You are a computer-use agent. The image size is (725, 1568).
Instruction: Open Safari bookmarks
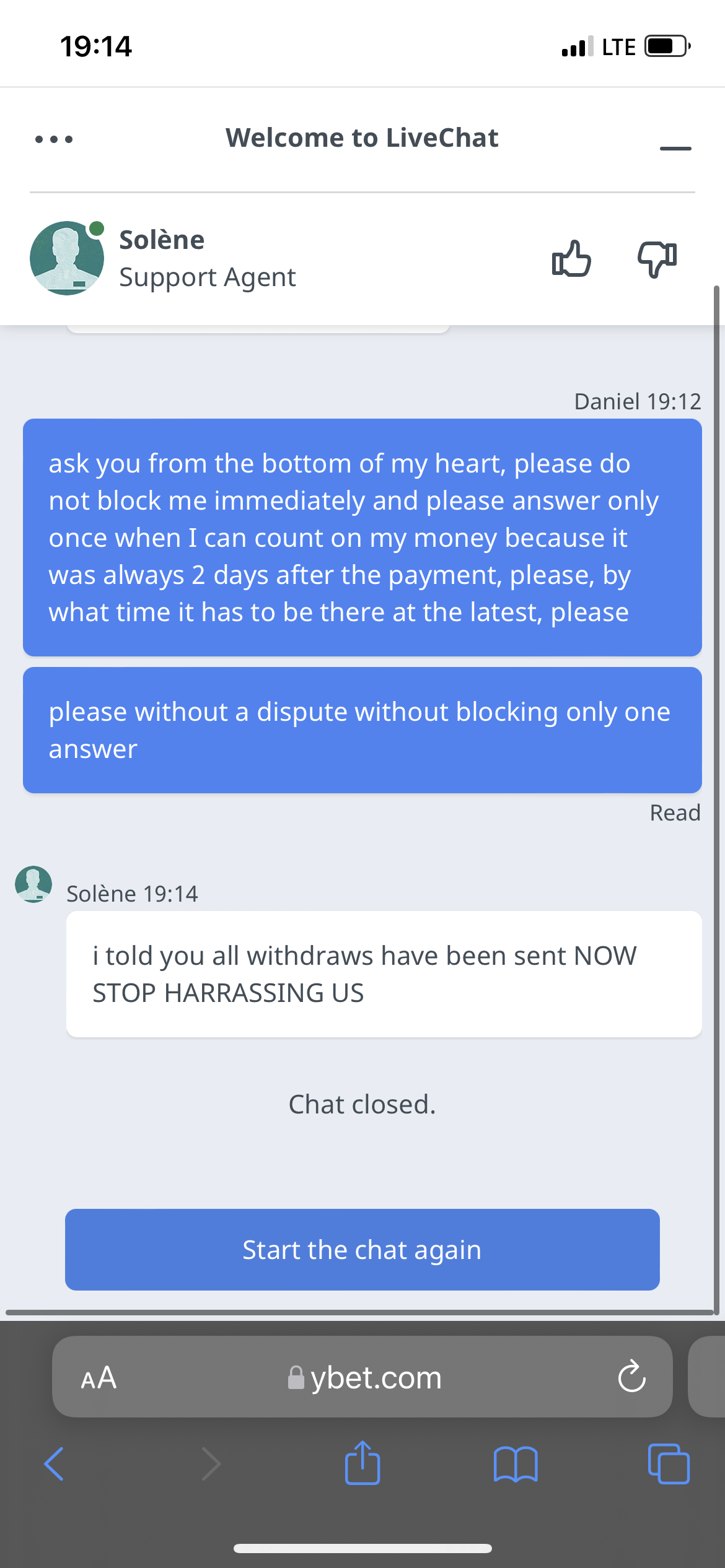point(516,1464)
